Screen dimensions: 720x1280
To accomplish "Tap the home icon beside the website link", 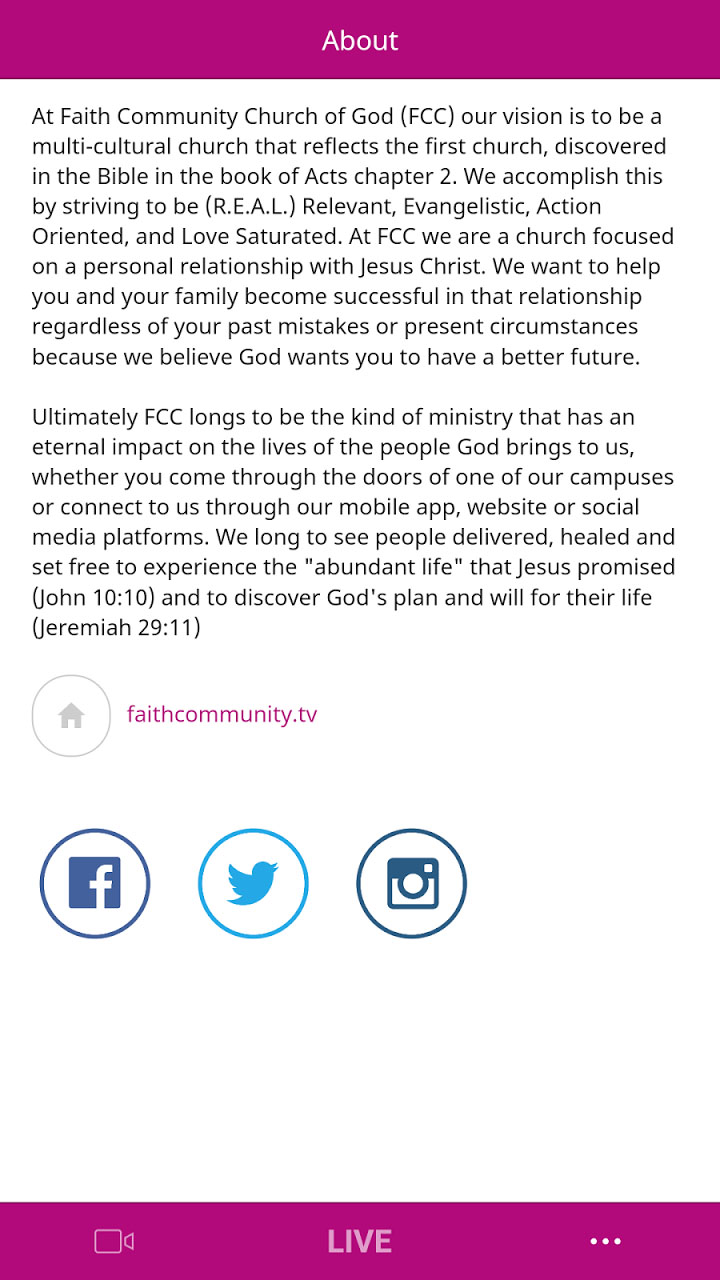I will 71,716.
